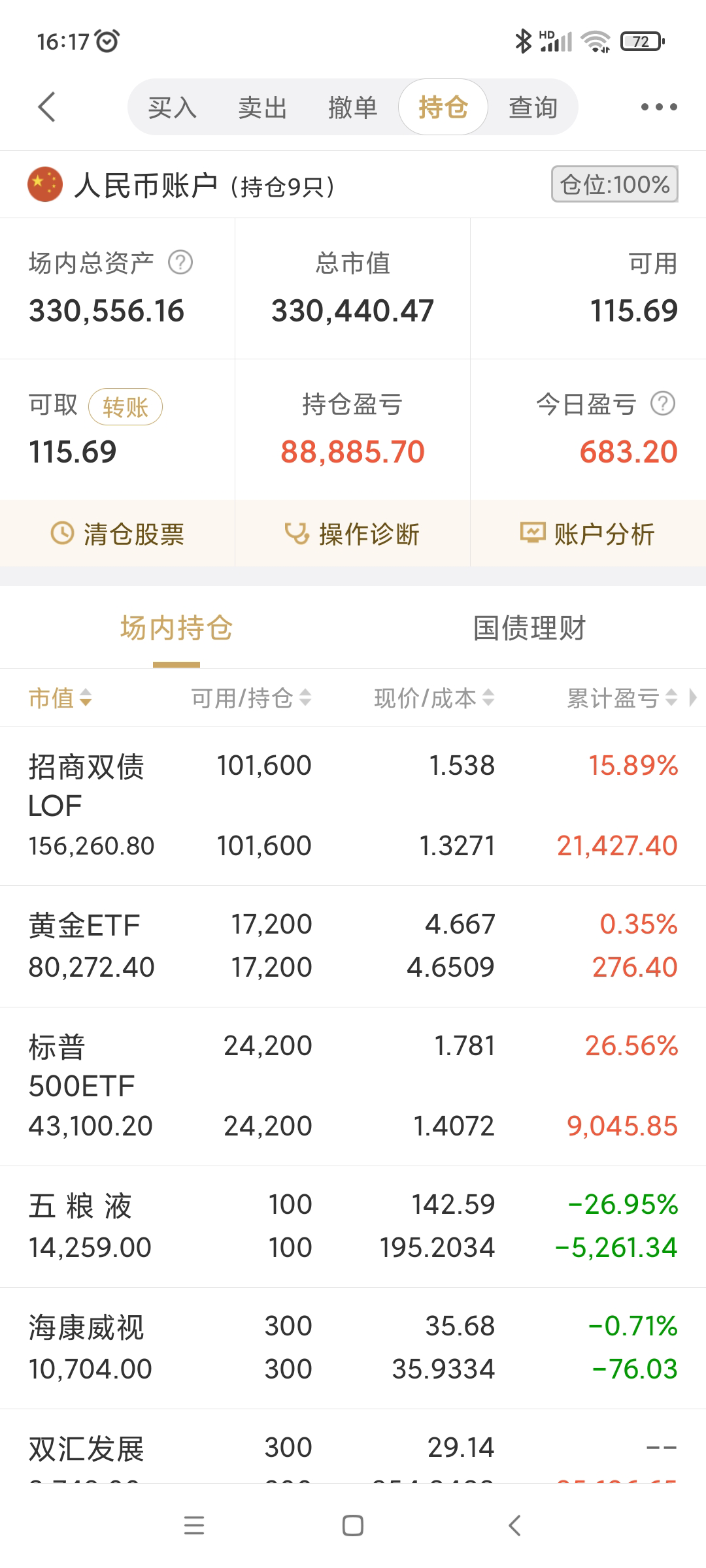This screenshot has width=706, height=1568.
Task: Open the three-dot overflow menu
Action: click(x=658, y=107)
